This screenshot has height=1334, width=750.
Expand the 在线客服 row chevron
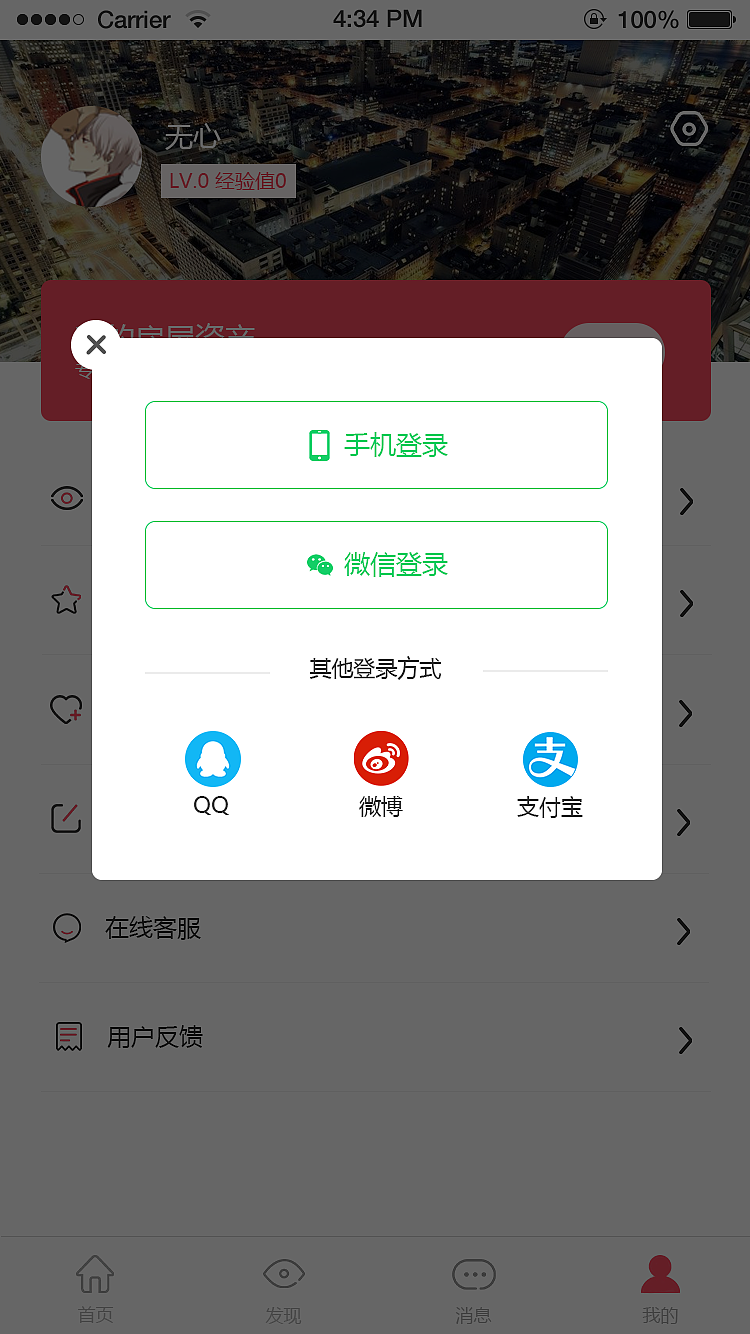point(684,931)
